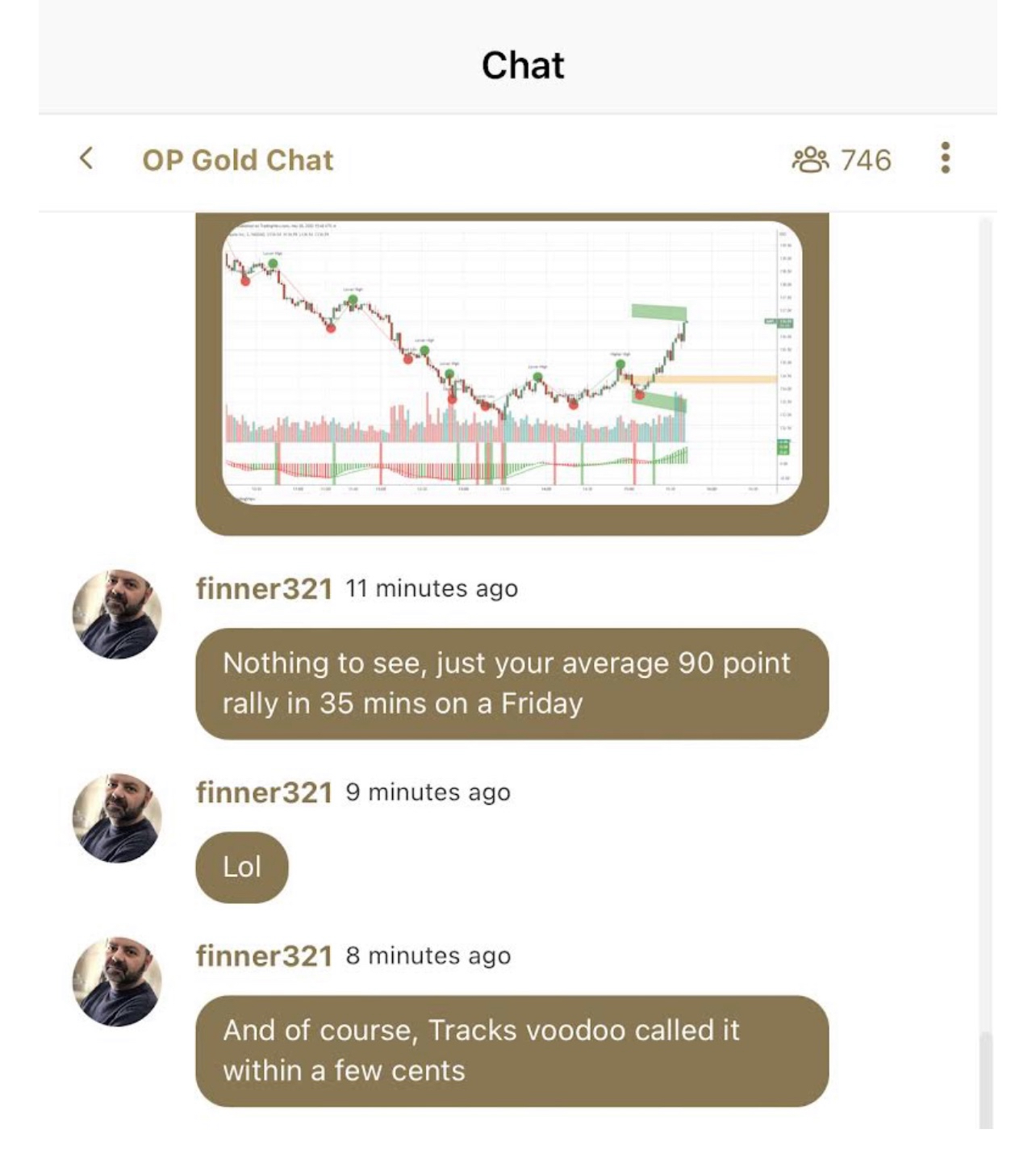Open the three-dot overflow menu
This screenshot has height=1175, width=1036.
pos(945,158)
